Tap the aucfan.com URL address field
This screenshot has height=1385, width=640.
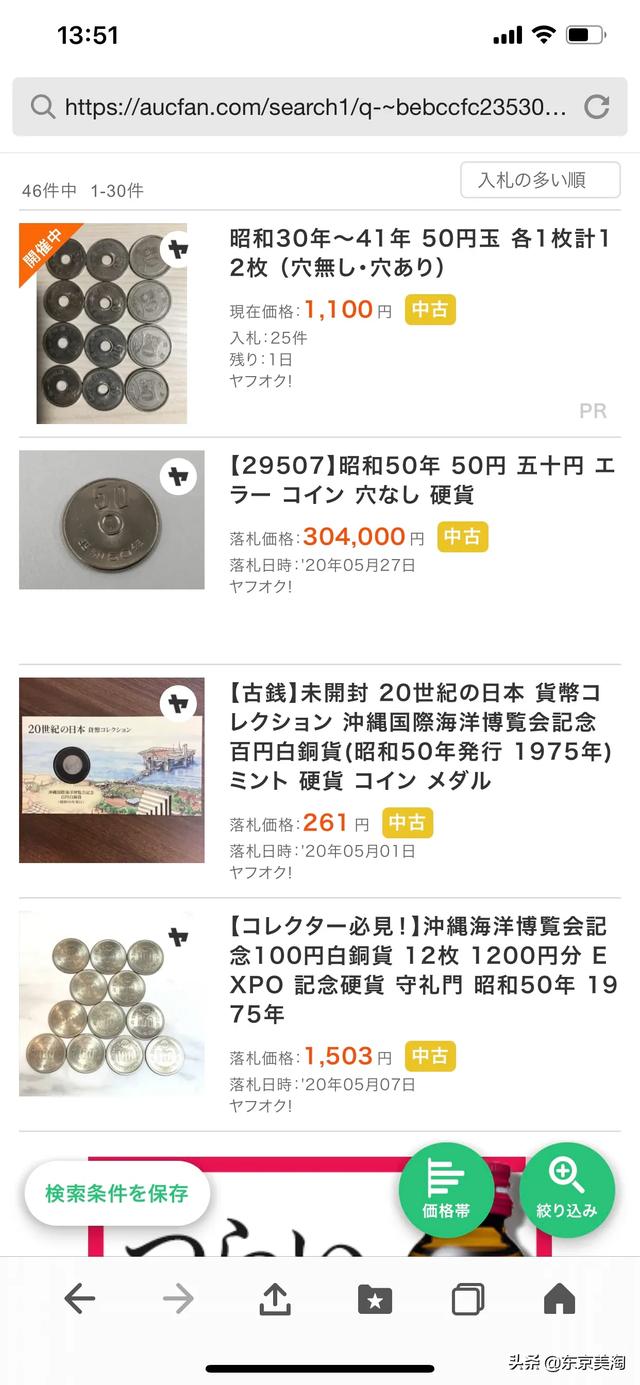310,107
